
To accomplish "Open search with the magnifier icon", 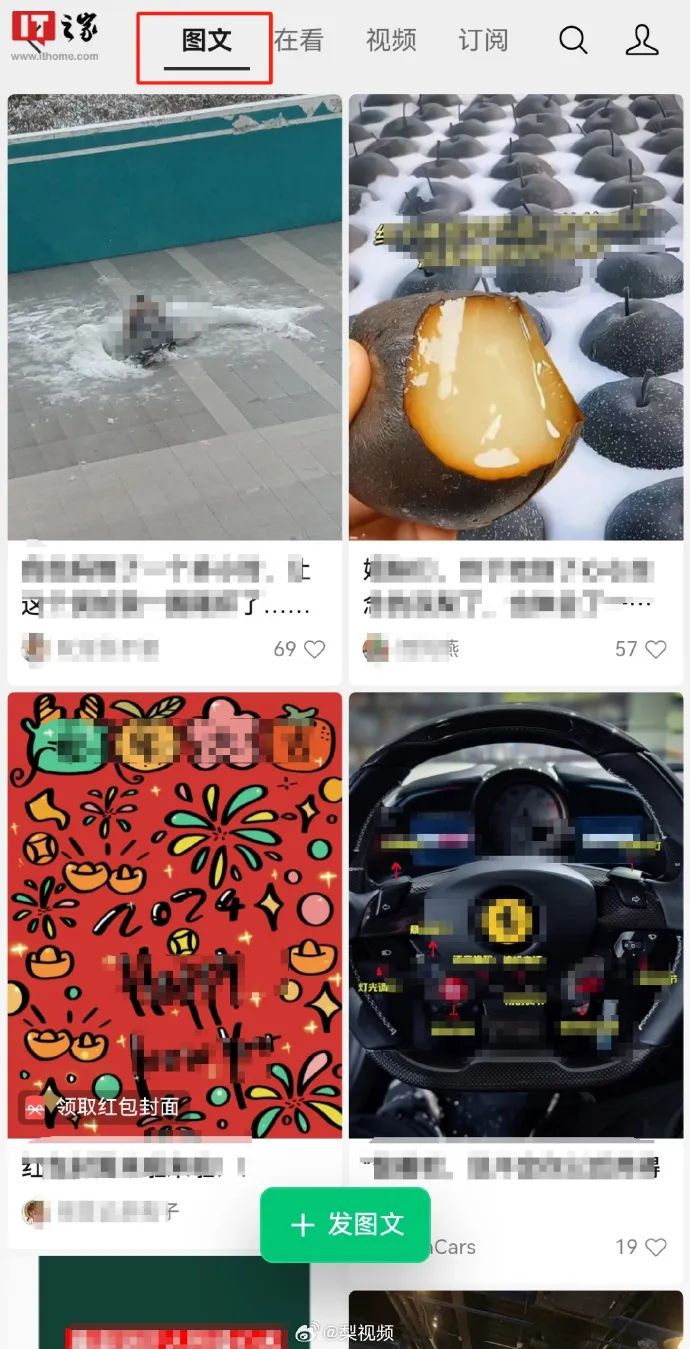I will pos(573,40).
